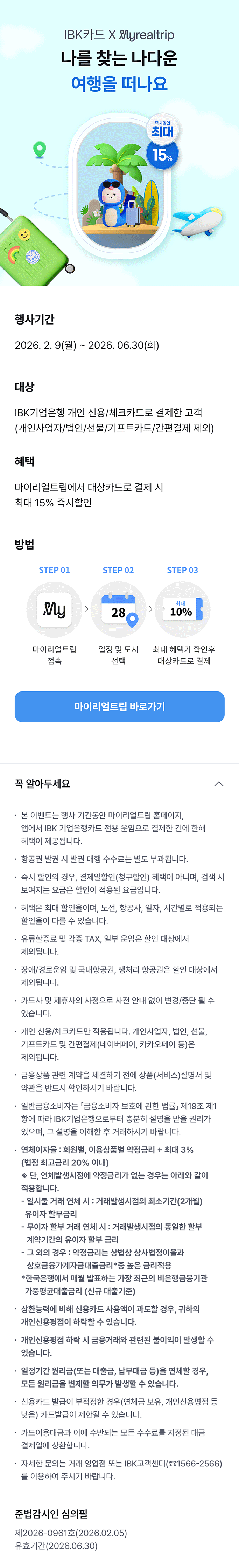Collapse the 꼭 알아두세요 section
This screenshot has height=1568, width=239.
point(219,783)
